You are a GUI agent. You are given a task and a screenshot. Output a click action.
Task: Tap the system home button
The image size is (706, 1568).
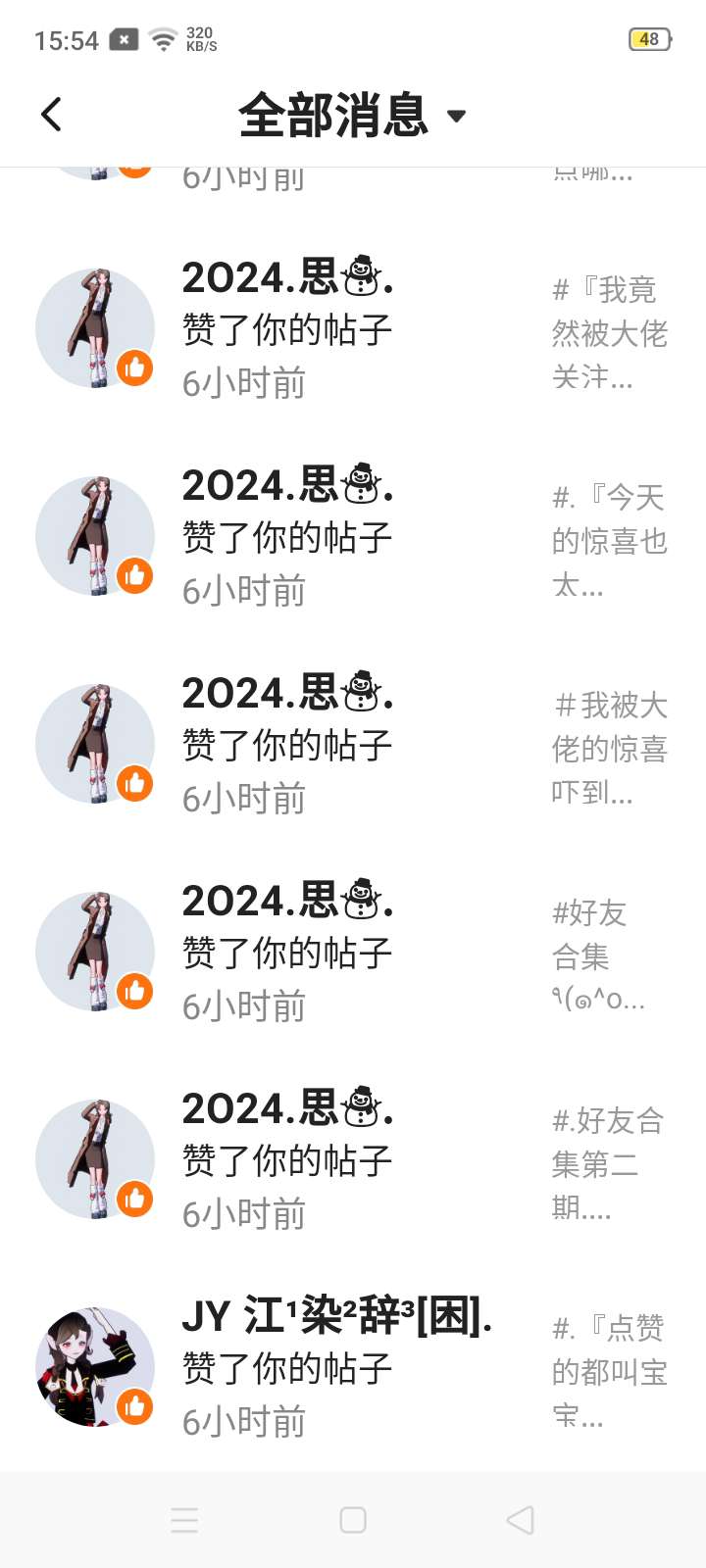click(x=353, y=1520)
